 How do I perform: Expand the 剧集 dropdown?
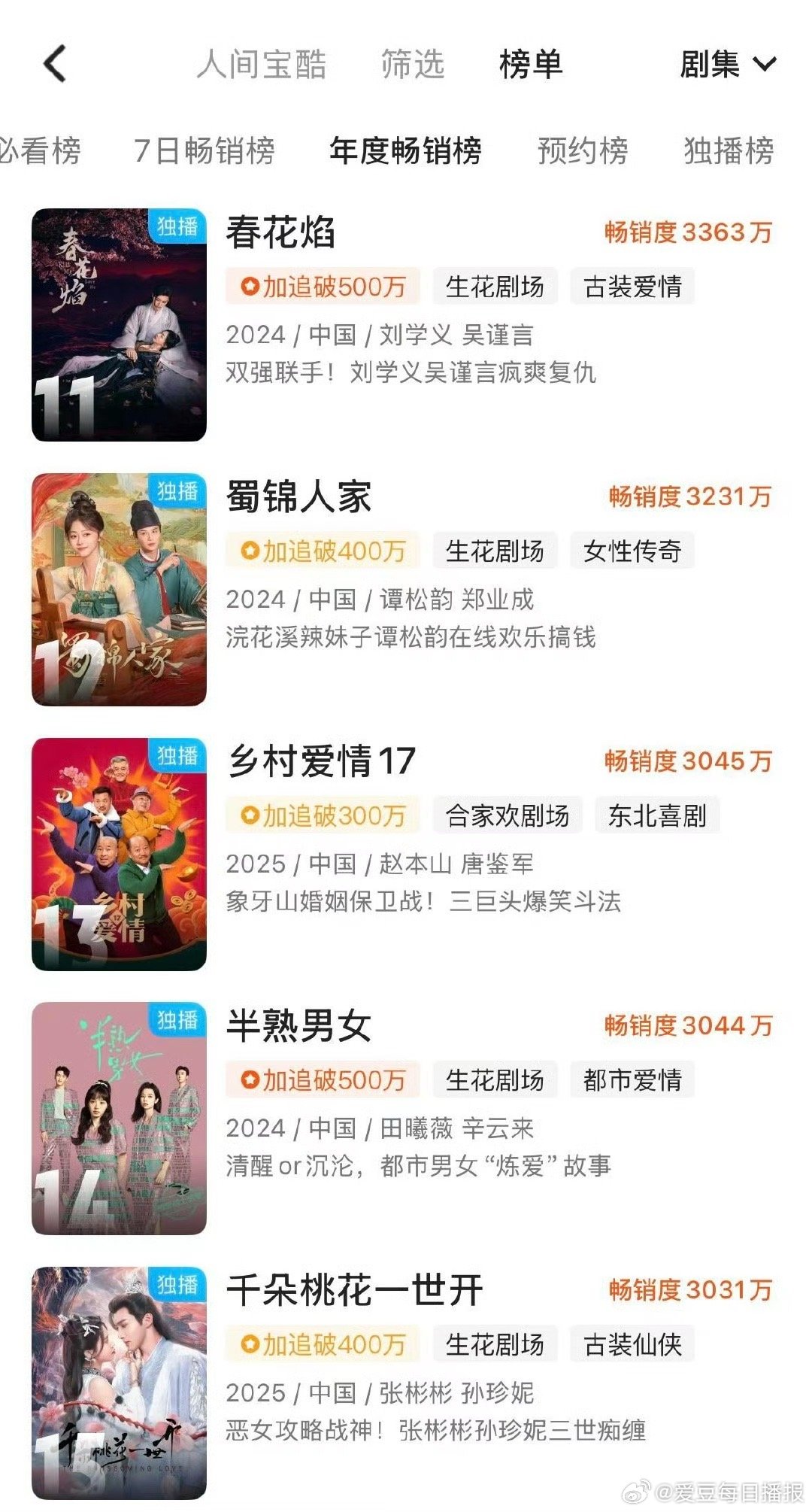click(x=727, y=64)
